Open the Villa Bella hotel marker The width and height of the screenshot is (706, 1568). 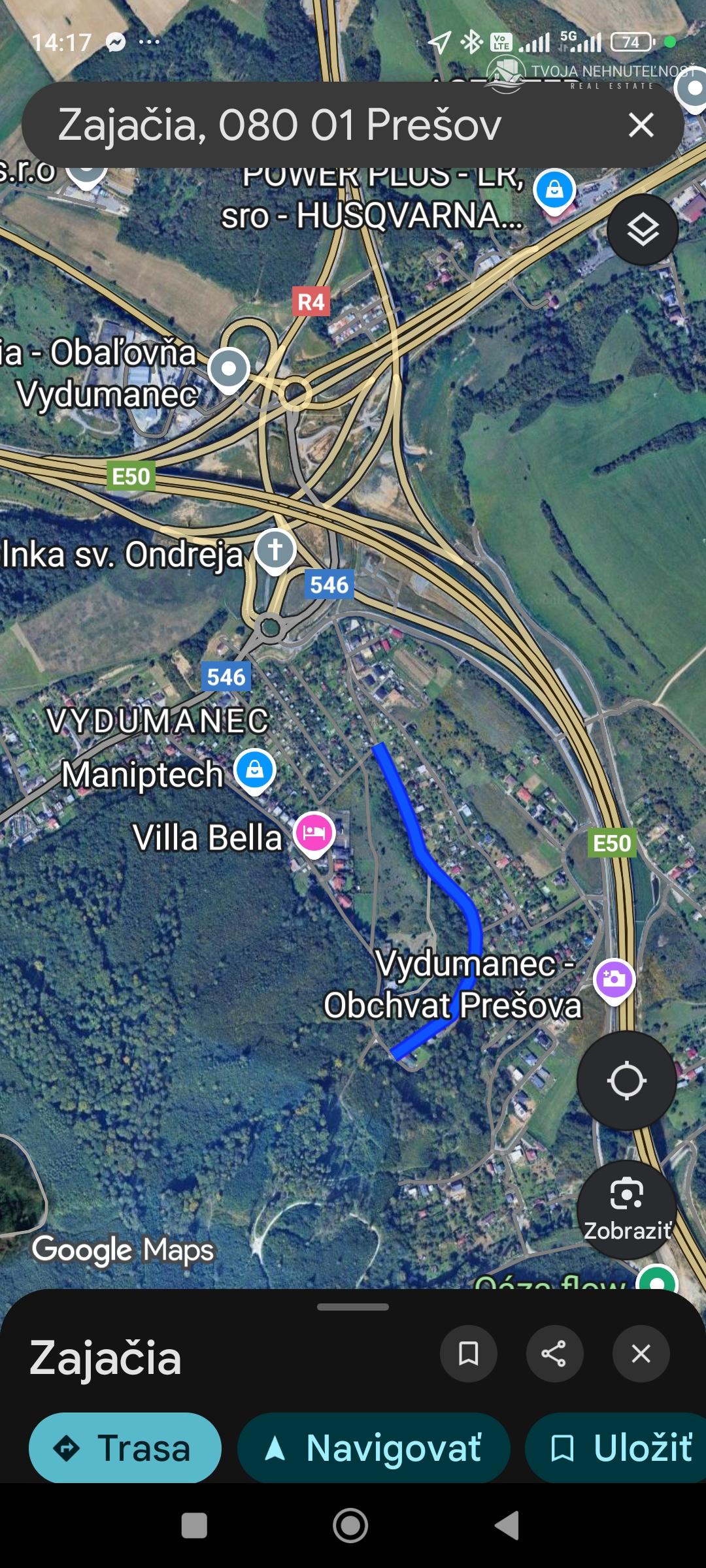click(314, 834)
